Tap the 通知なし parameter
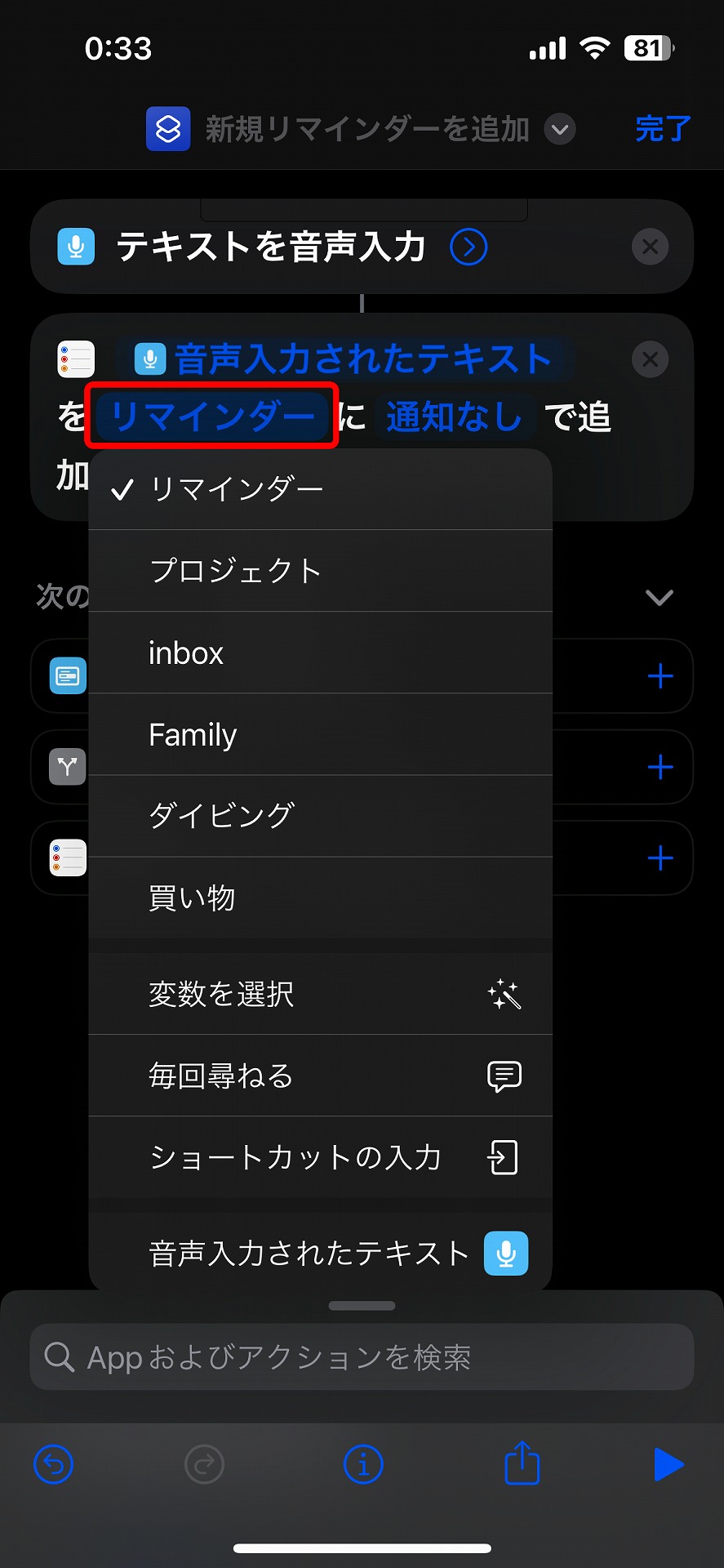This screenshot has width=724, height=1568. click(x=455, y=416)
